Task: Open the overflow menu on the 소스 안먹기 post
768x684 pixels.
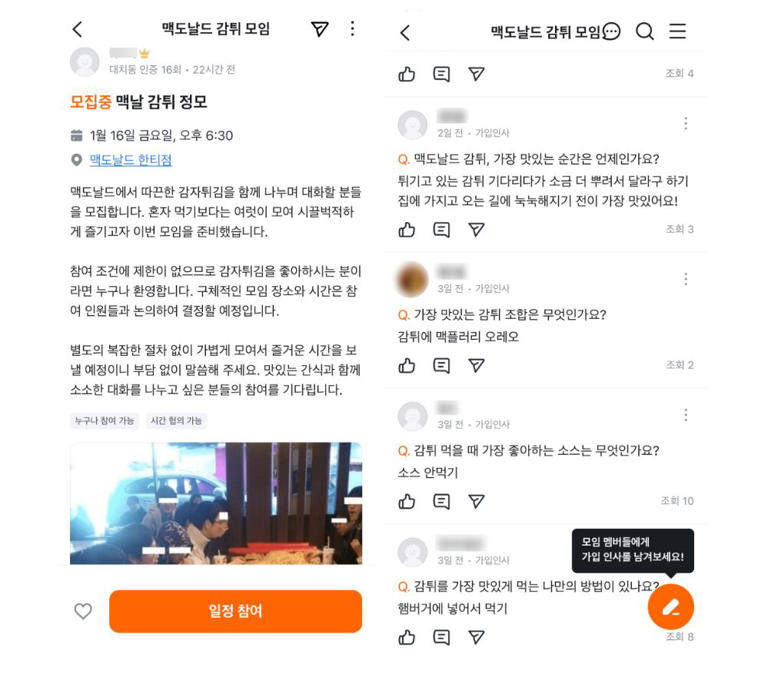Action: tap(685, 415)
